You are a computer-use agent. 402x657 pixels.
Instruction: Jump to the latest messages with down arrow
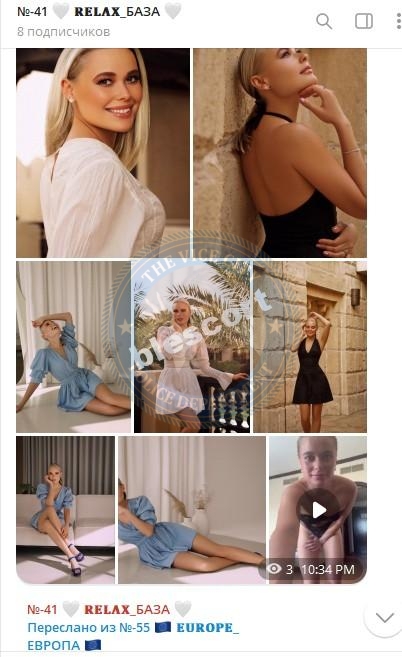(x=384, y=618)
